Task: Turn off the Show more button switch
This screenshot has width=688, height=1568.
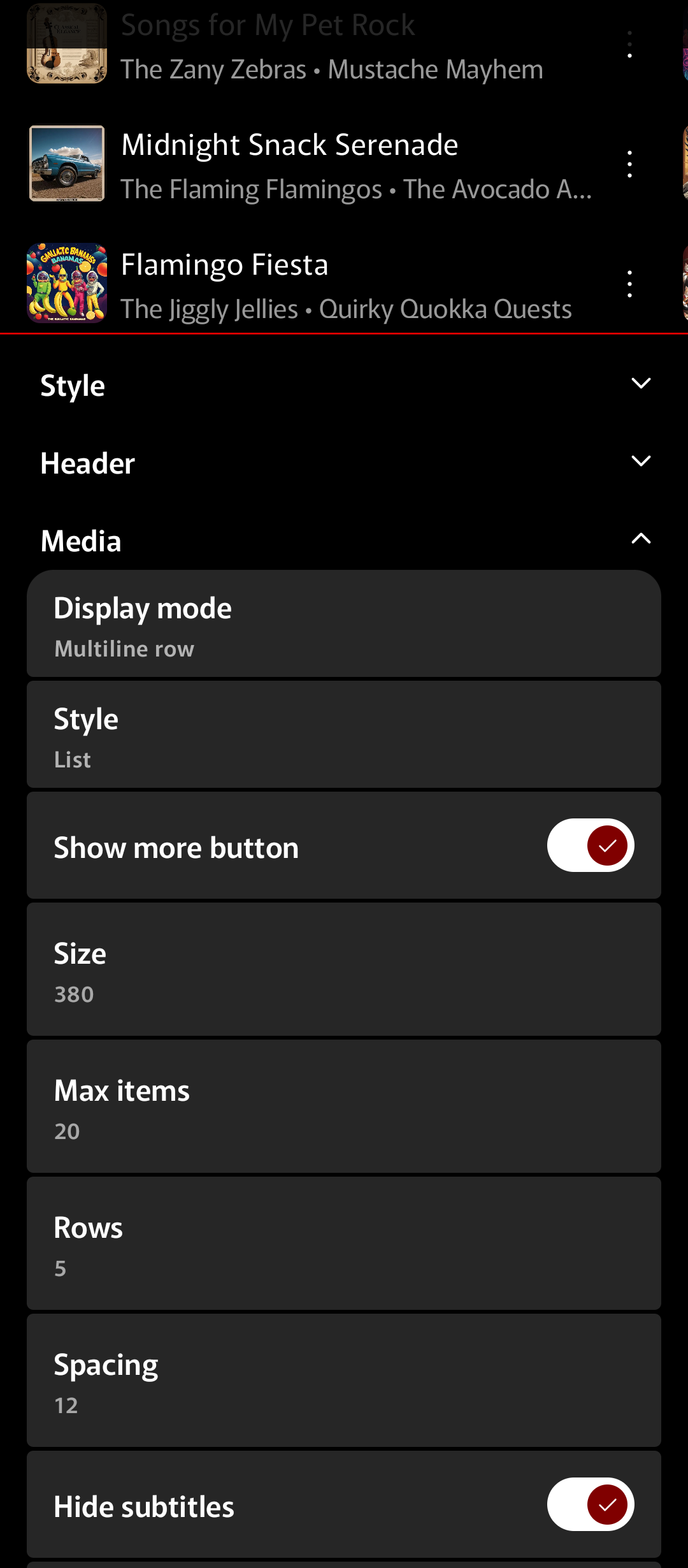Action: pos(590,845)
